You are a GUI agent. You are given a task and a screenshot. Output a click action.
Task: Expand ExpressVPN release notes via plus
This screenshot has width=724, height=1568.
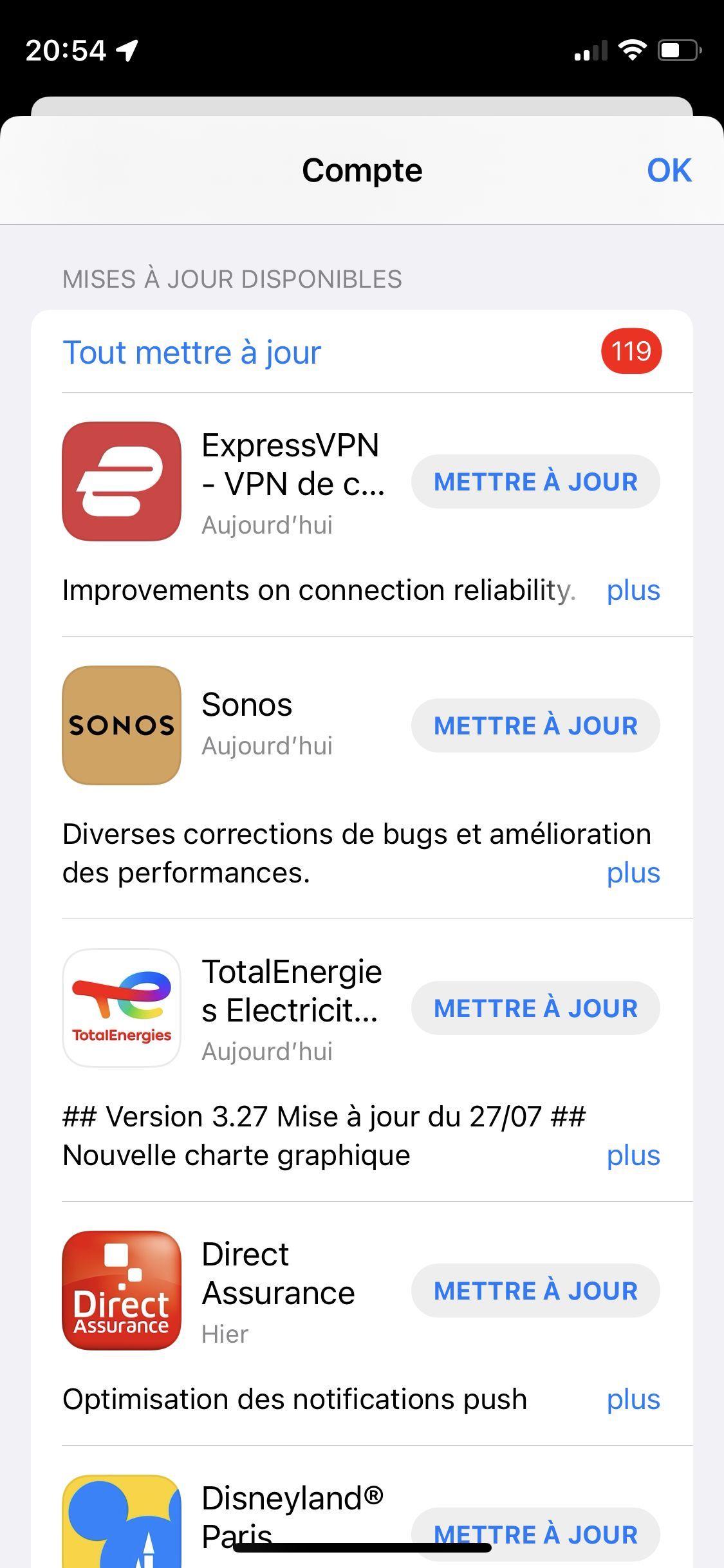[634, 590]
